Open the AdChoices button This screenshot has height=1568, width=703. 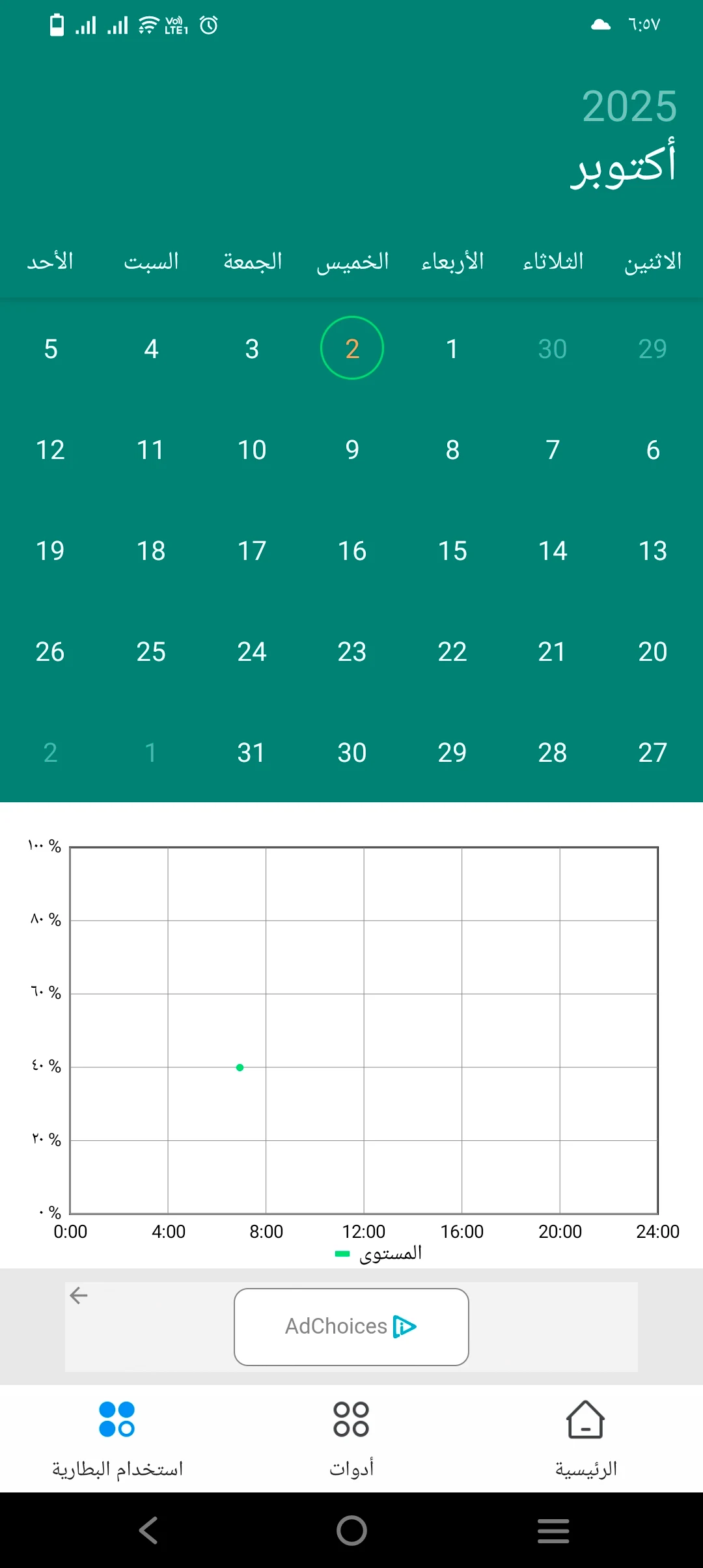coord(351,1326)
